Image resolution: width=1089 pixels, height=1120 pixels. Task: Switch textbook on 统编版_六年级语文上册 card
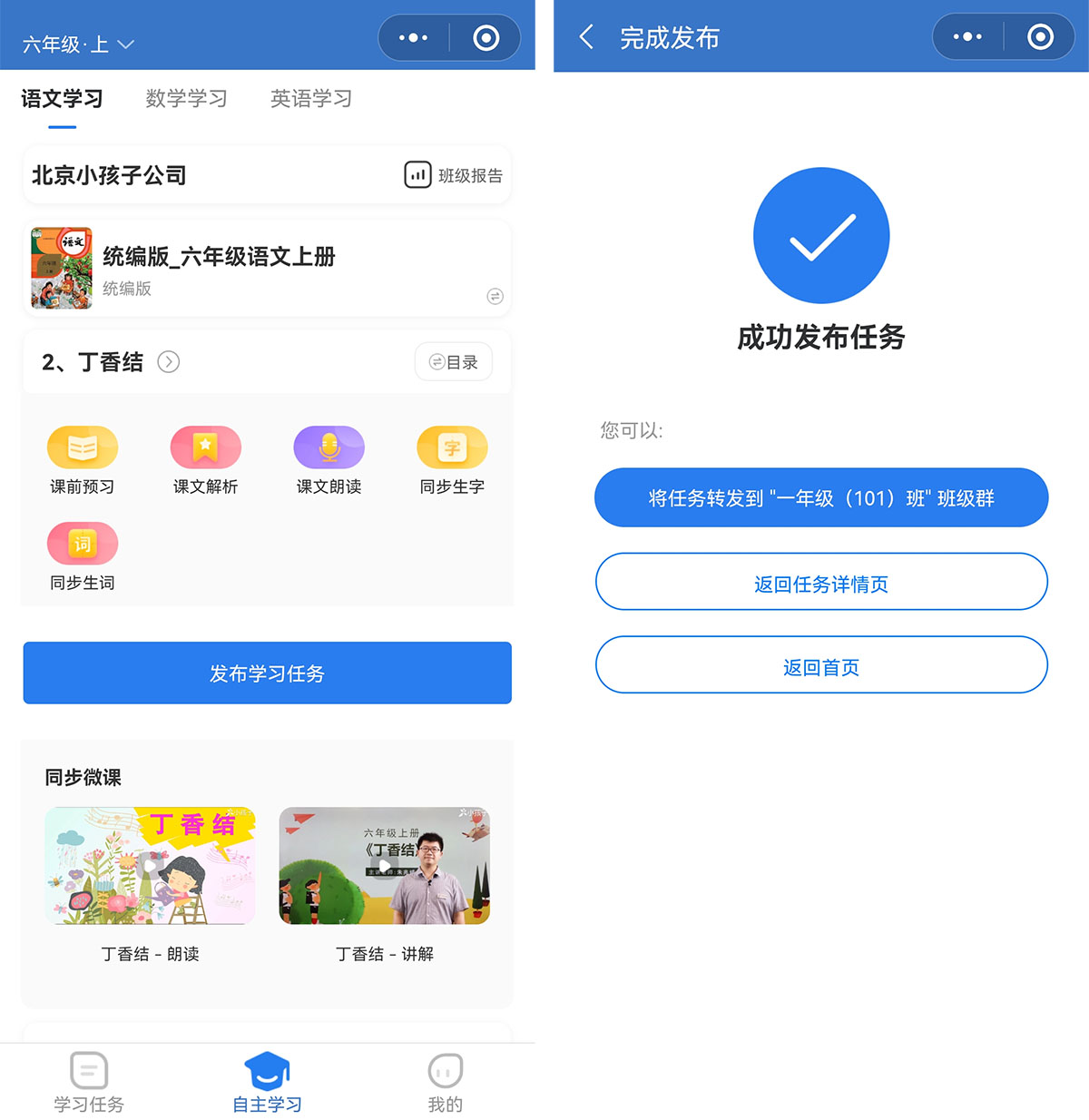[x=495, y=297]
